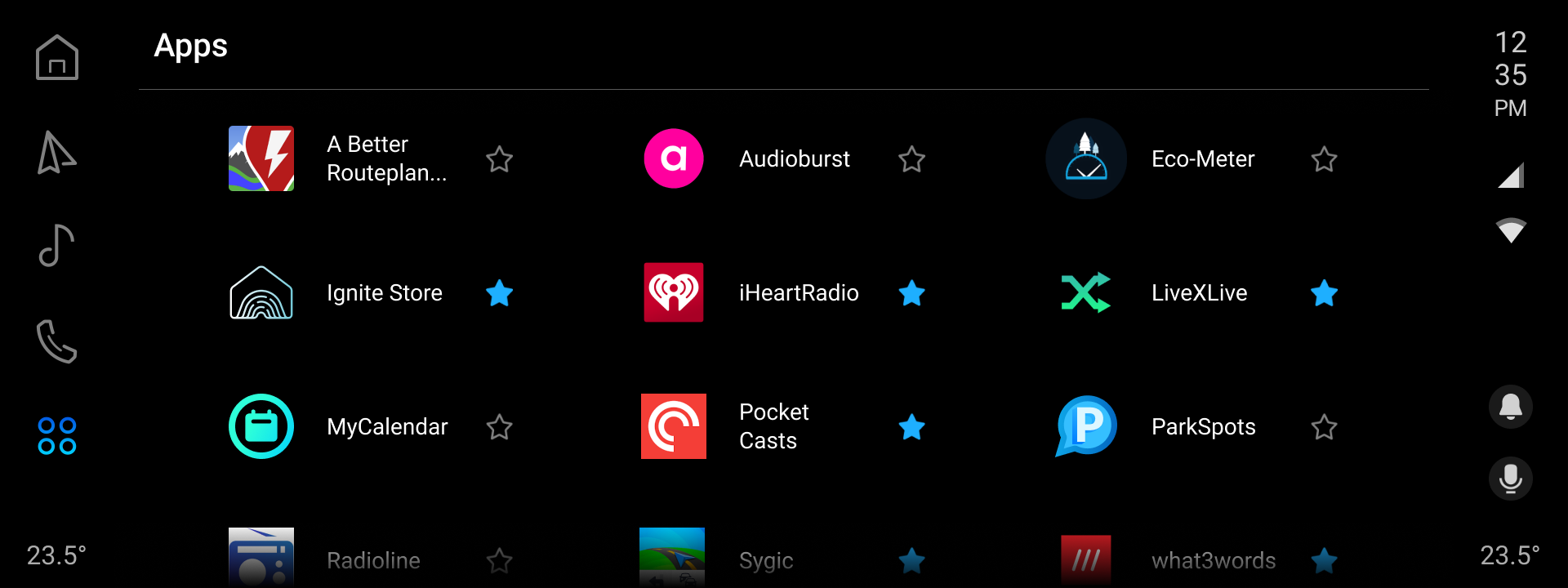Open the Audioburst app
The height and width of the screenshot is (588, 1568).
(674, 158)
